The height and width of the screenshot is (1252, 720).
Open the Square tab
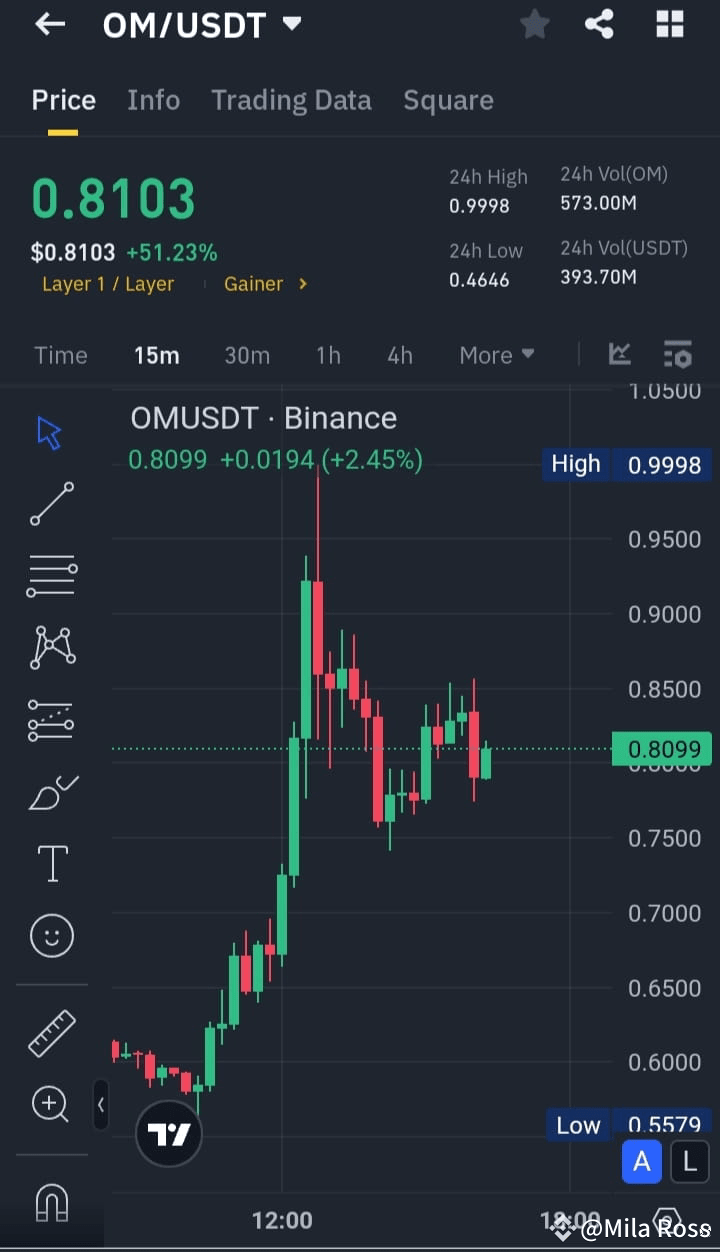448,100
